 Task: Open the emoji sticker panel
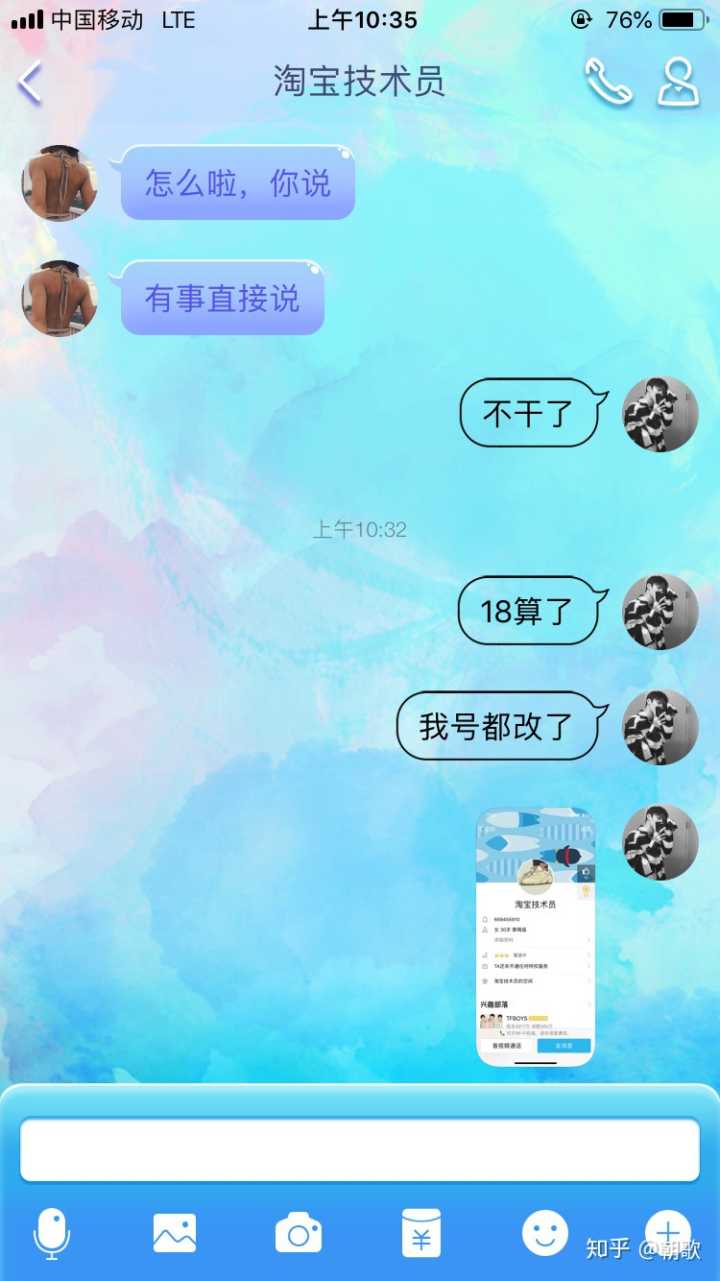pos(545,1233)
